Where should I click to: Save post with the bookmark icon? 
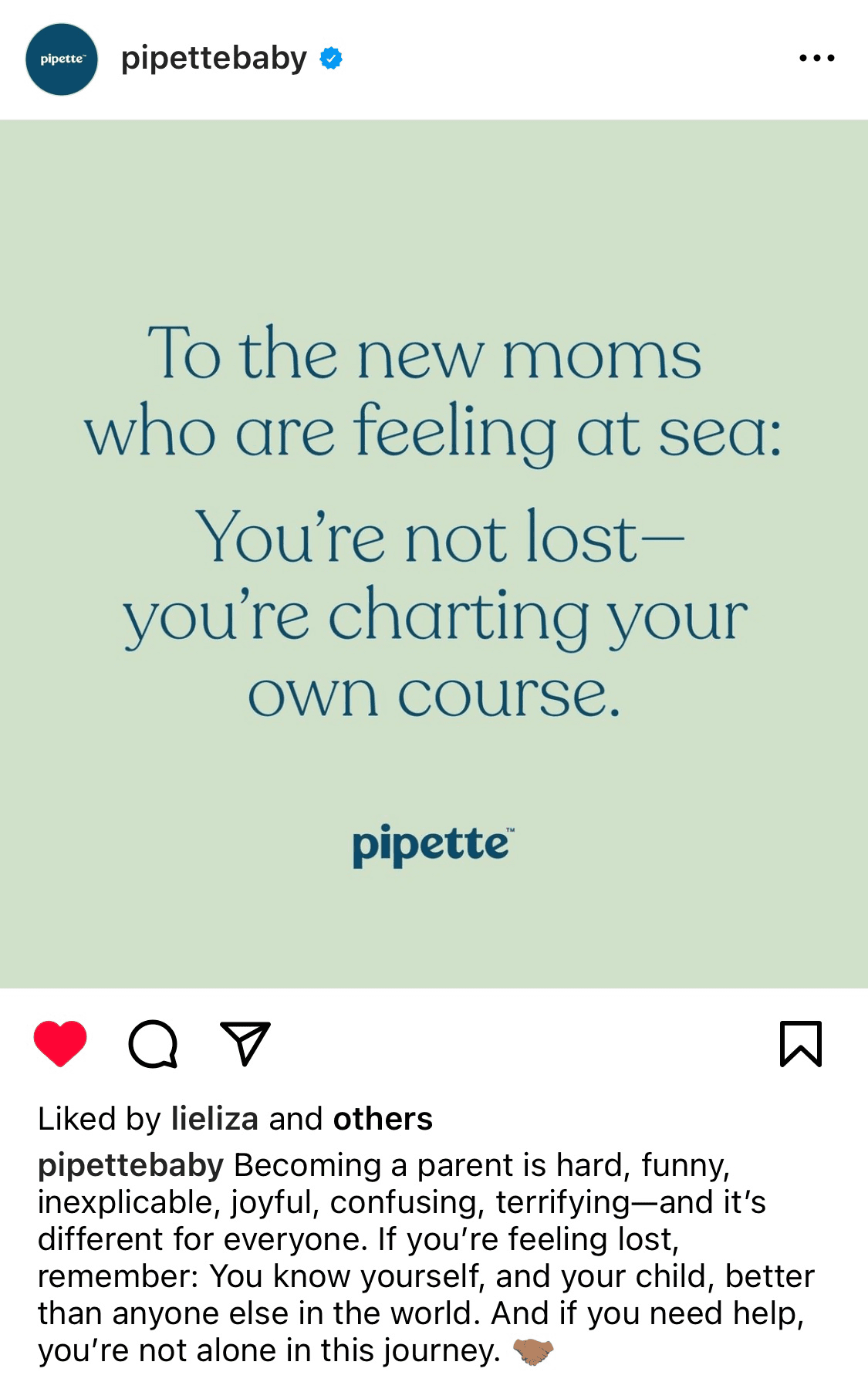click(x=801, y=1043)
